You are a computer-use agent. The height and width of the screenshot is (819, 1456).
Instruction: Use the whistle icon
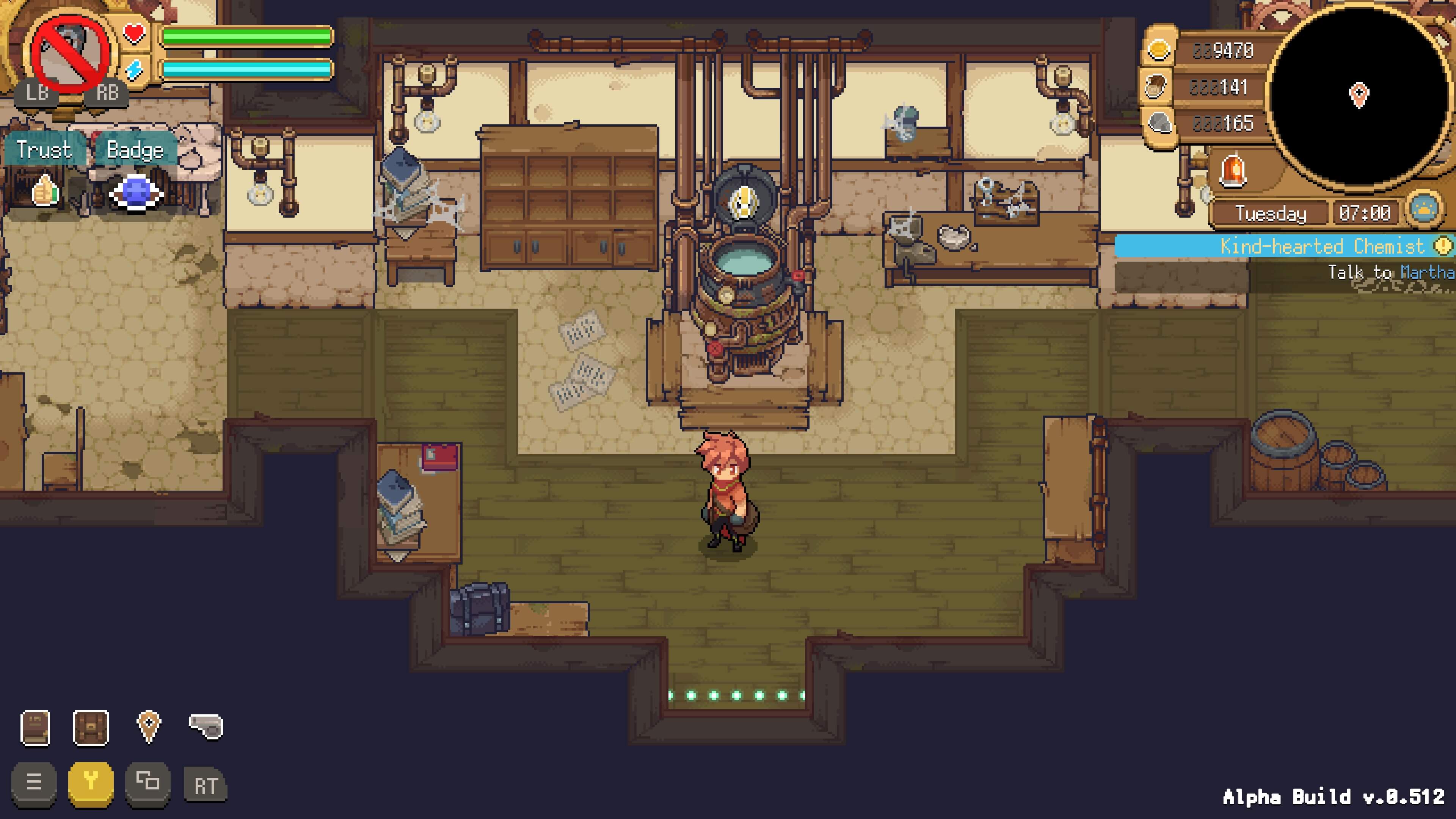206,726
